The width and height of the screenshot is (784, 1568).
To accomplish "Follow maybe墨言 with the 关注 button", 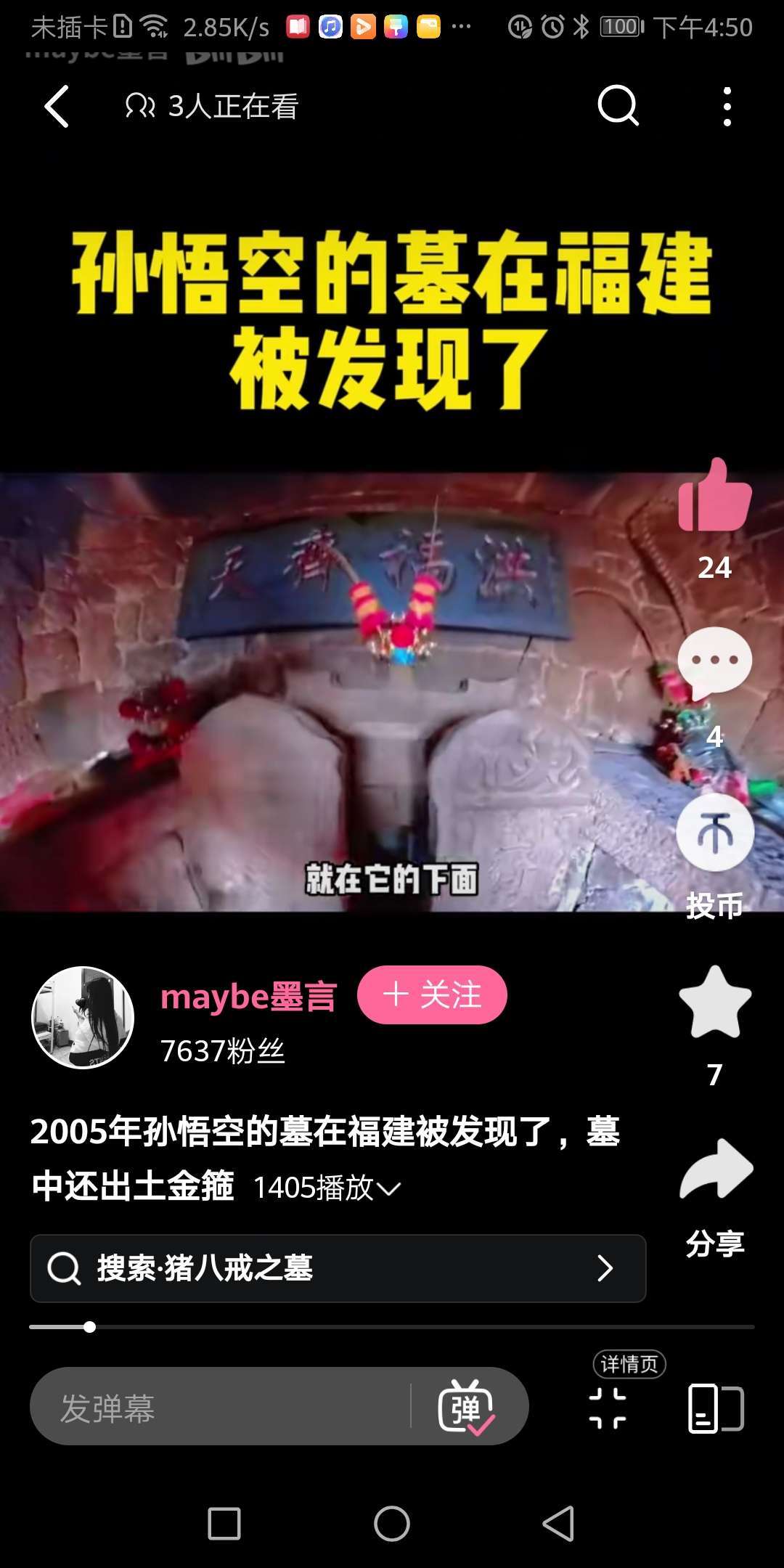I will 432,995.
